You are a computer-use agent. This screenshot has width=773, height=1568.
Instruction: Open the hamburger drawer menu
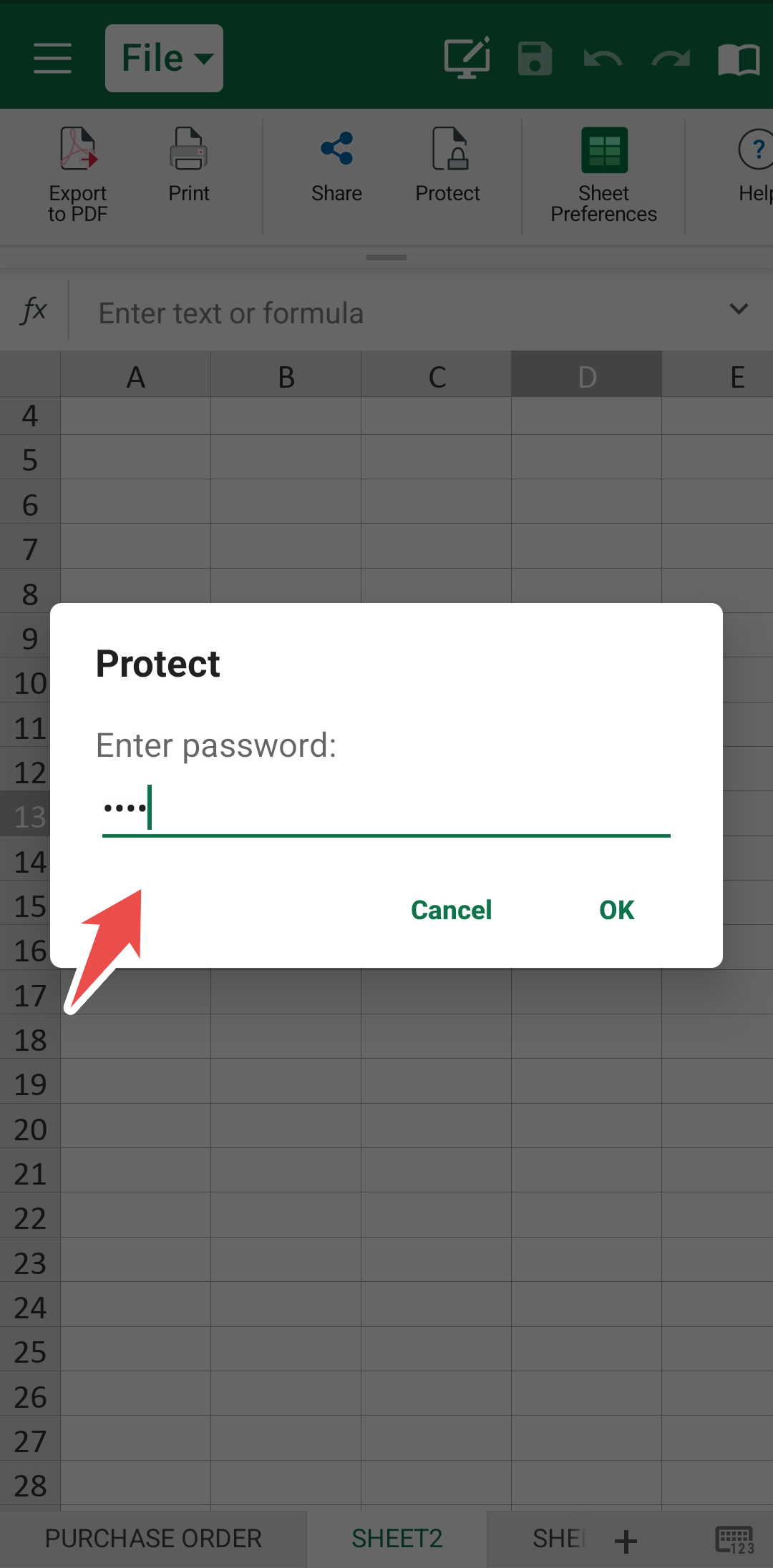point(52,58)
